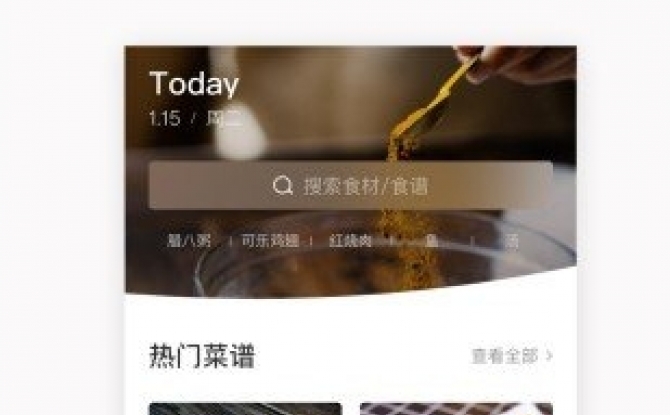Select the 腊八粥 suggested keyword
Image resolution: width=670 pixels, height=415 pixels.
(189, 241)
